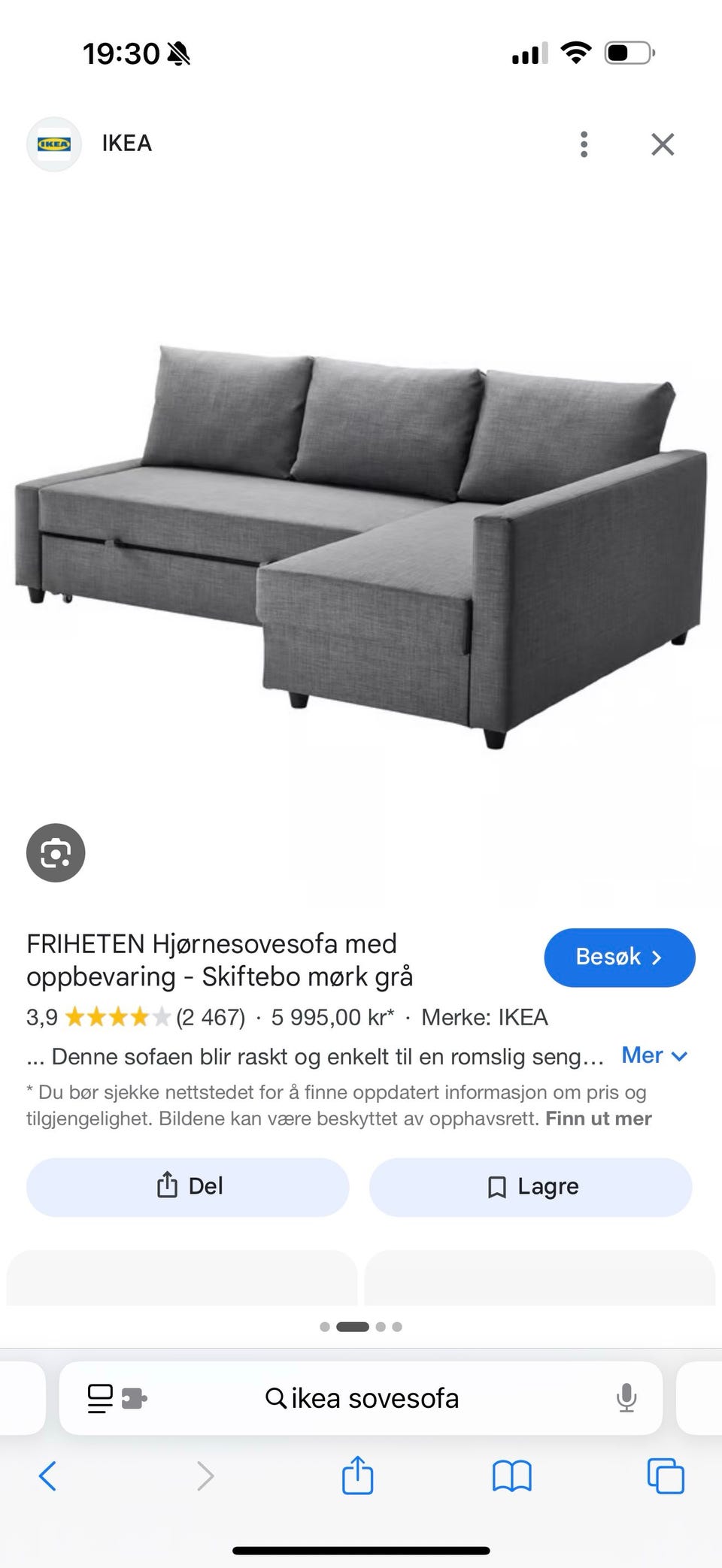Viewport: 722px width, 1568px height.
Task: Tap the page indicator dots
Action: [x=359, y=1325]
